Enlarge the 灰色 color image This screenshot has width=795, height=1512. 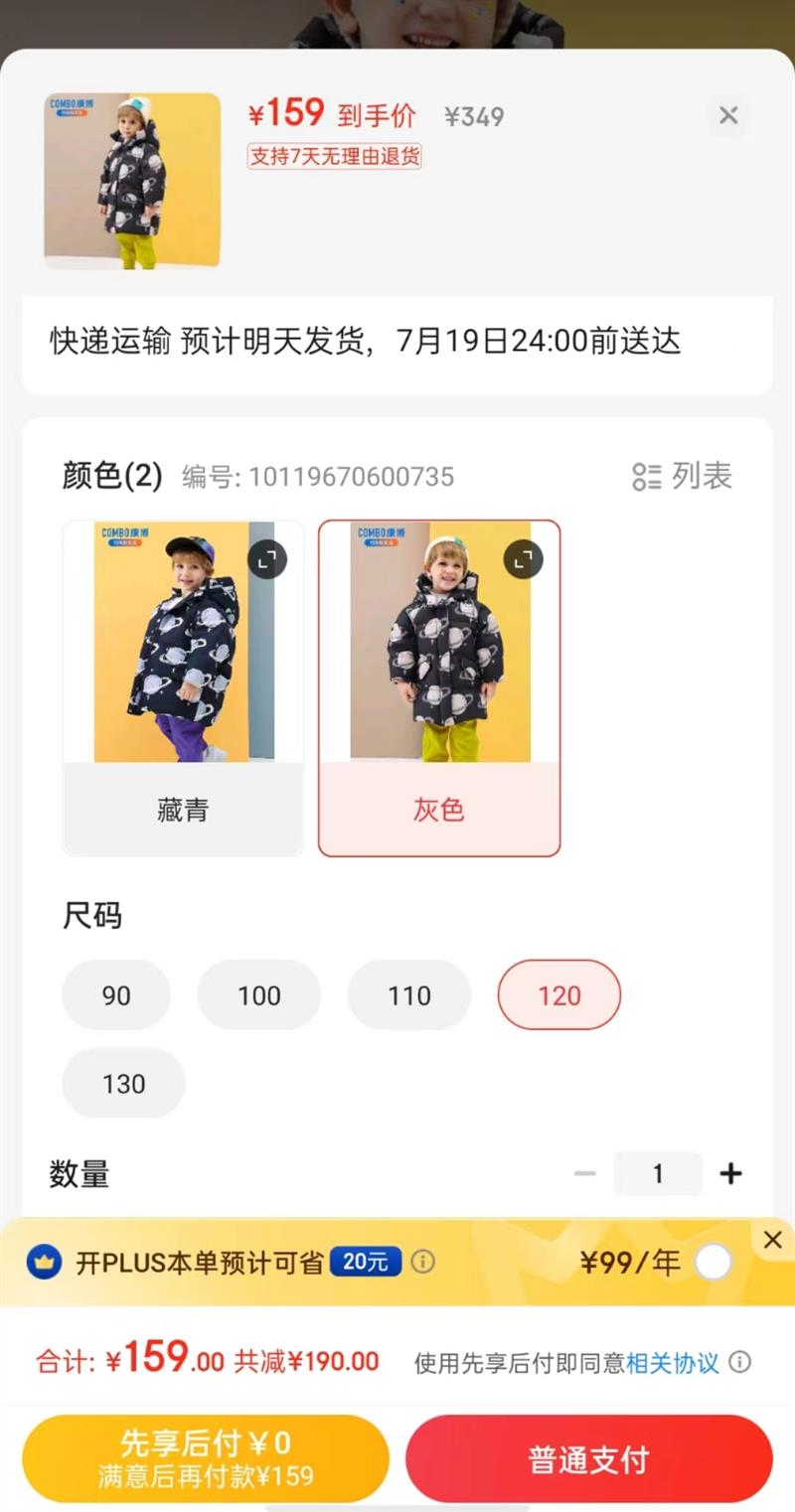coord(524,560)
